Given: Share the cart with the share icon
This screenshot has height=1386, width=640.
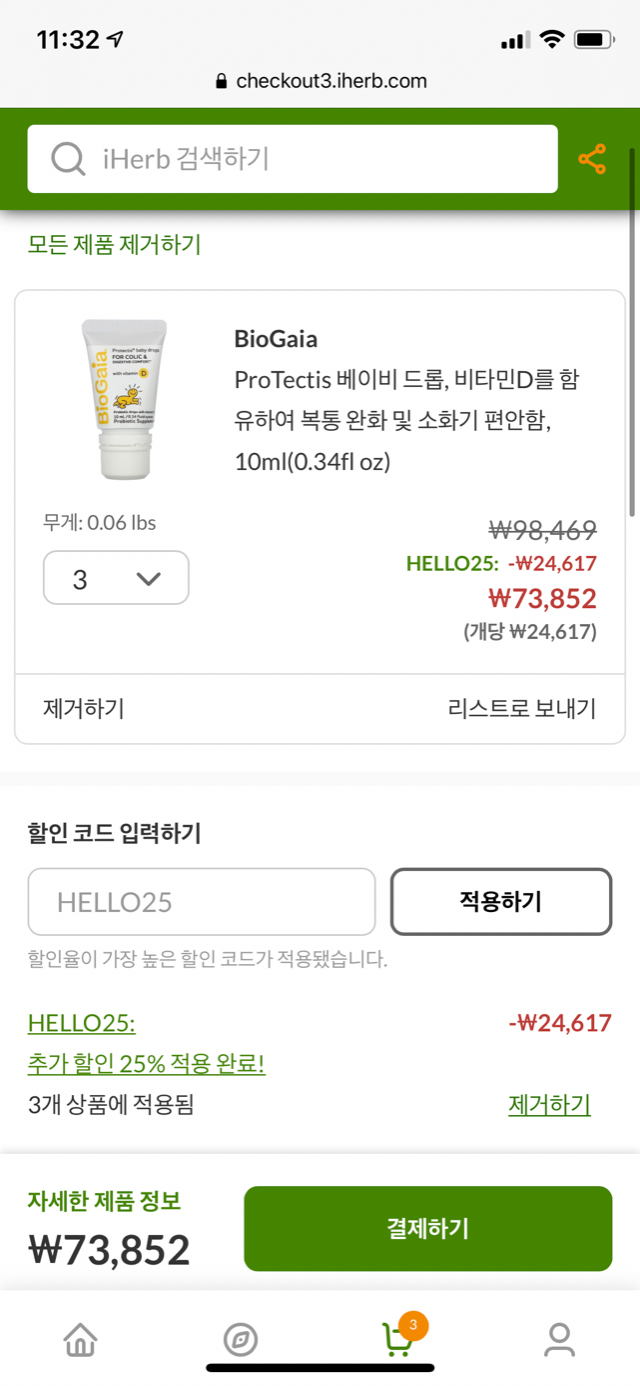Looking at the screenshot, I should click(x=592, y=159).
